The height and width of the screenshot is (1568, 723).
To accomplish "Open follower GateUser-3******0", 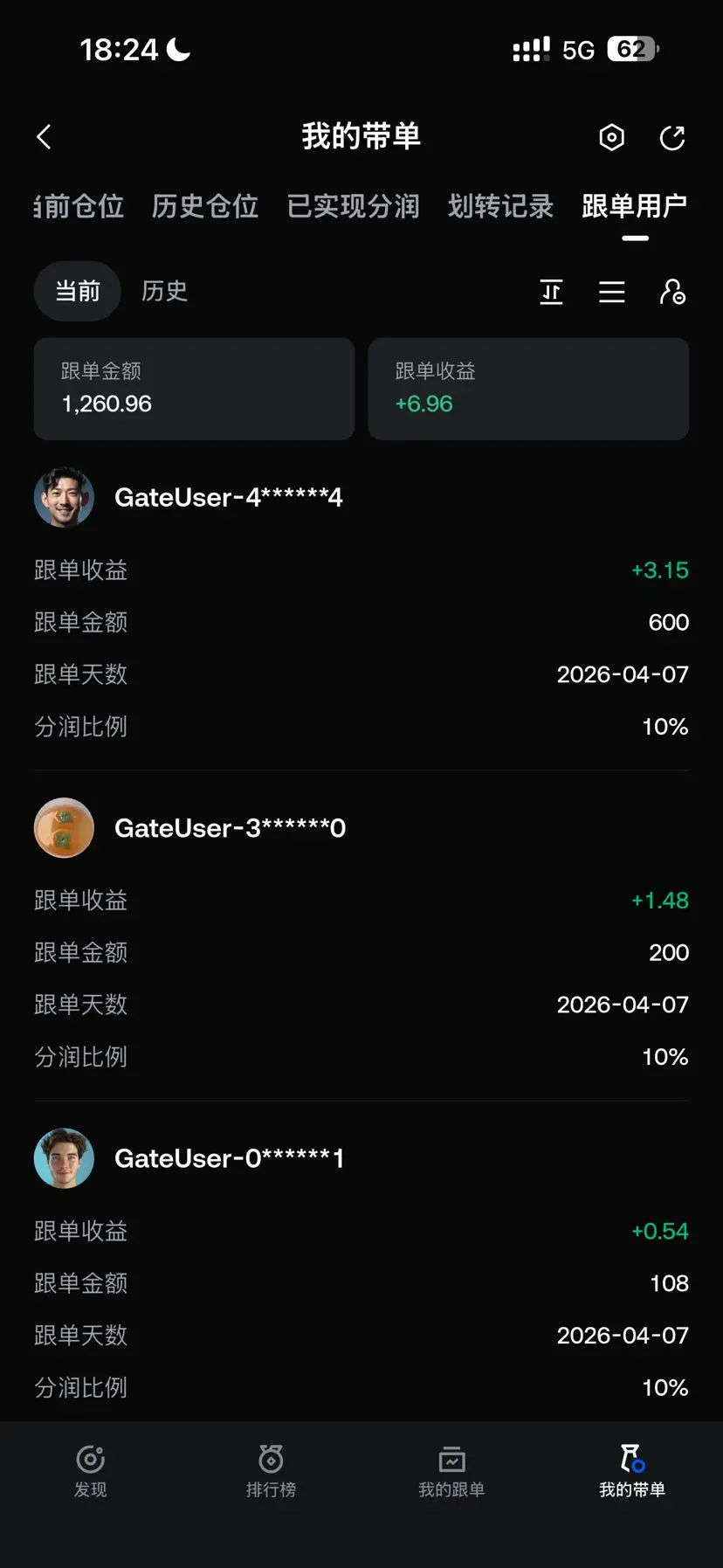I will click(x=230, y=827).
